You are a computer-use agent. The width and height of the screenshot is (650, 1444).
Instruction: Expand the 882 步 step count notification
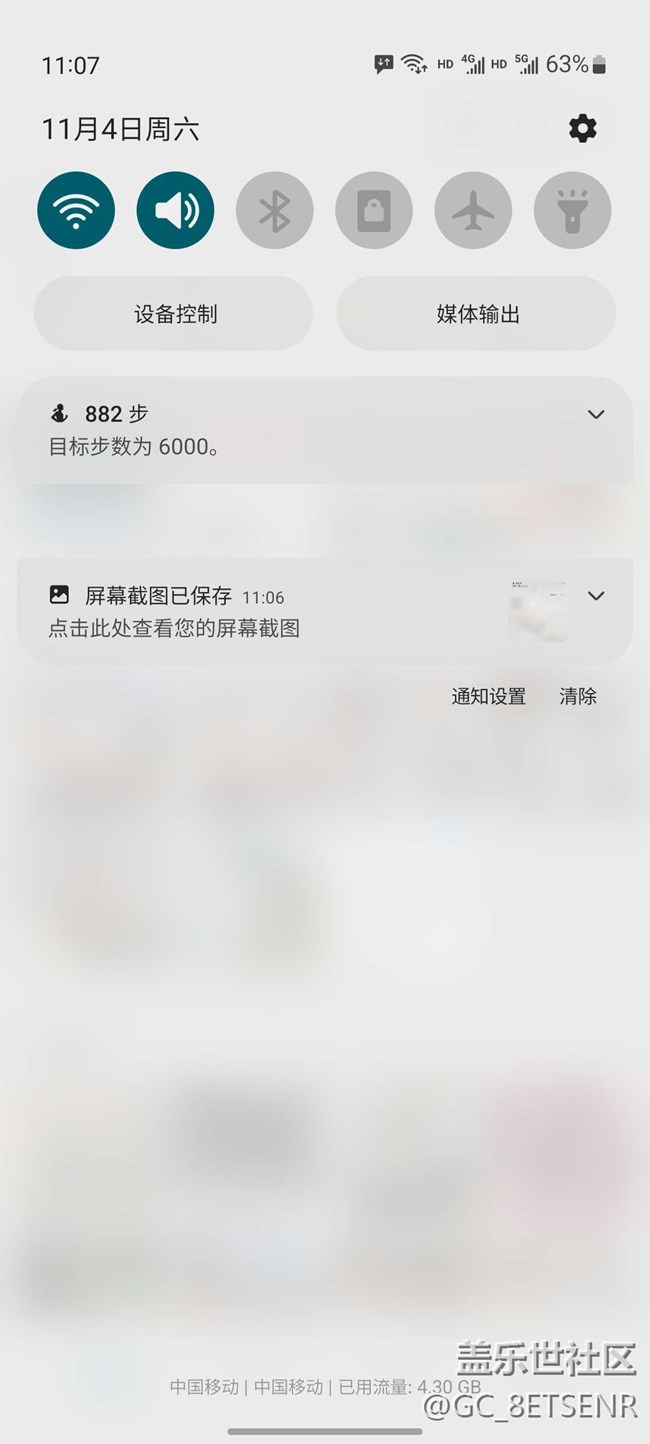596,414
